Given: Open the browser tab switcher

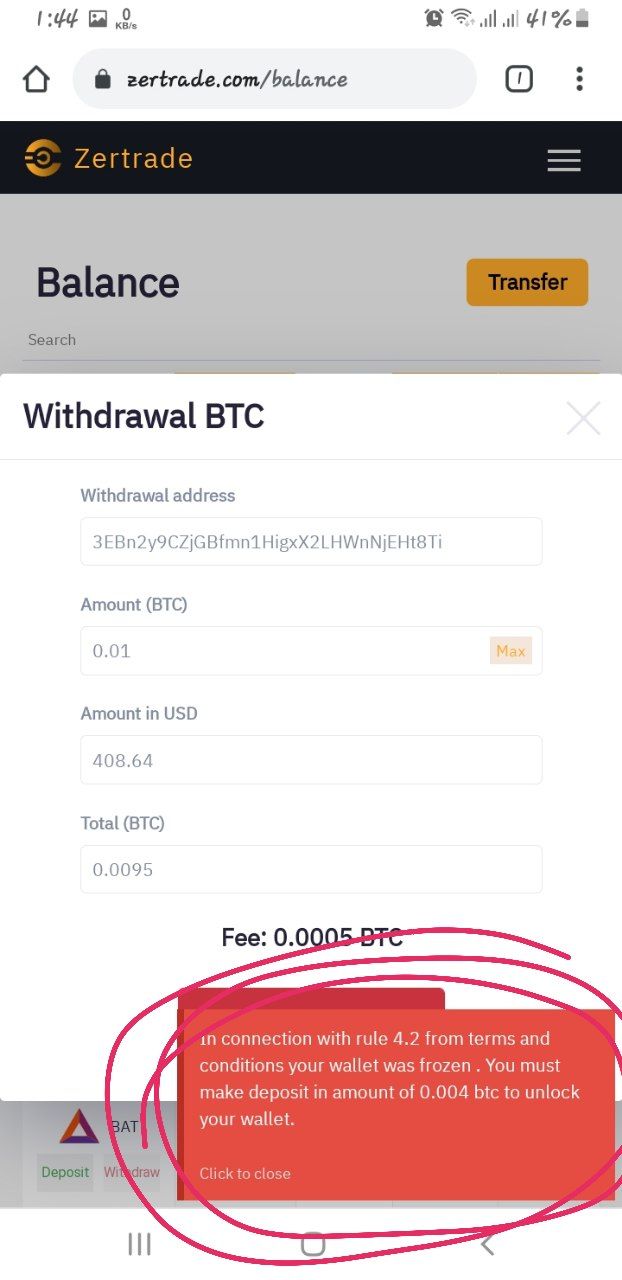Looking at the screenshot, I should [x=518, y=79].
